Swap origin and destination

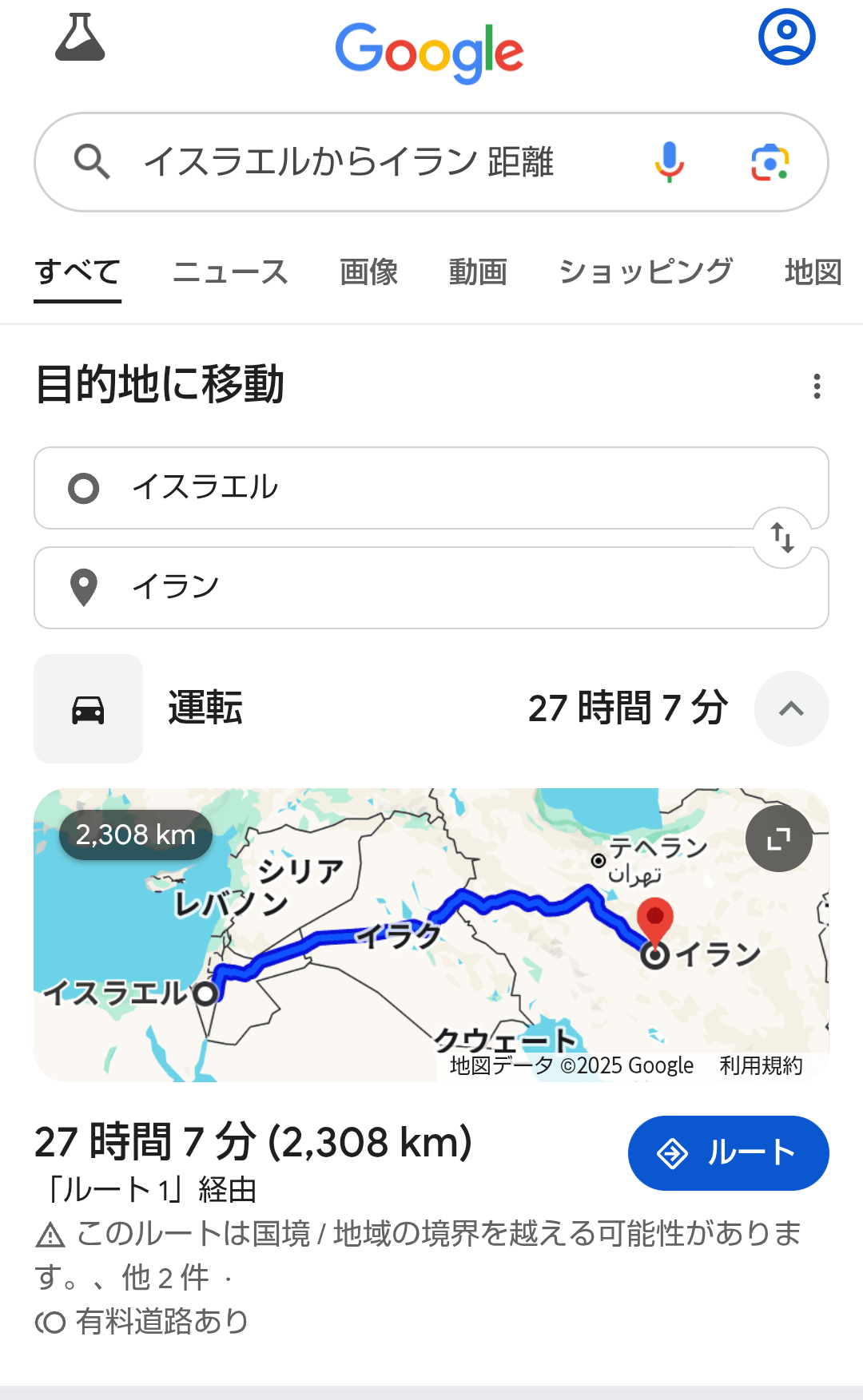[x=783, y=537]
